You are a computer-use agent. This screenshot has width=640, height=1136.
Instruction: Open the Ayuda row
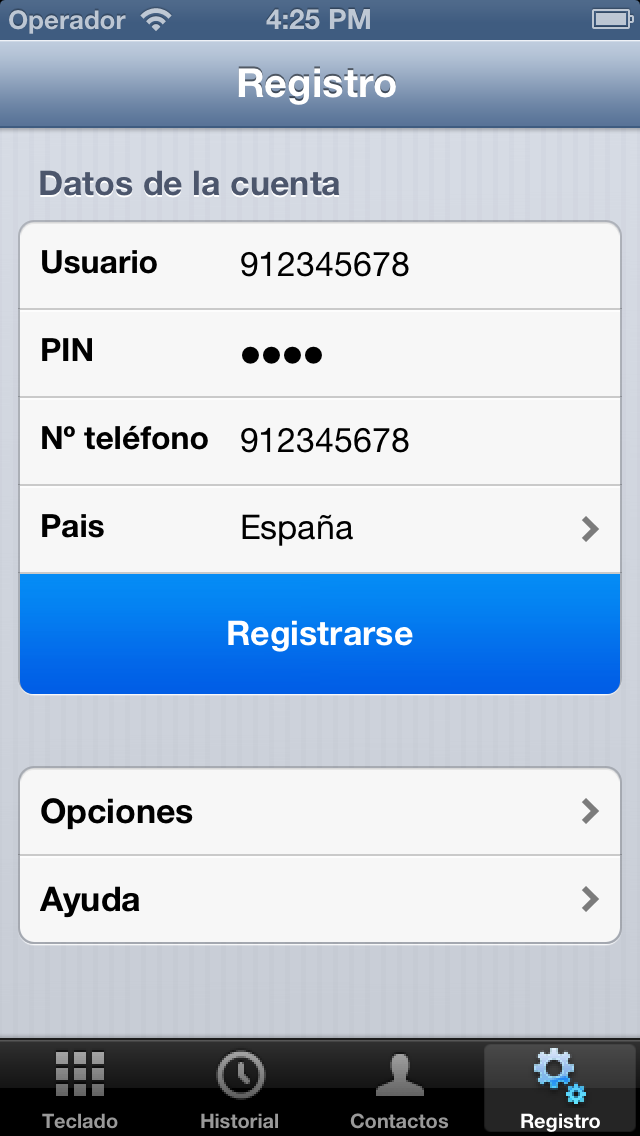tap(320, 900)
